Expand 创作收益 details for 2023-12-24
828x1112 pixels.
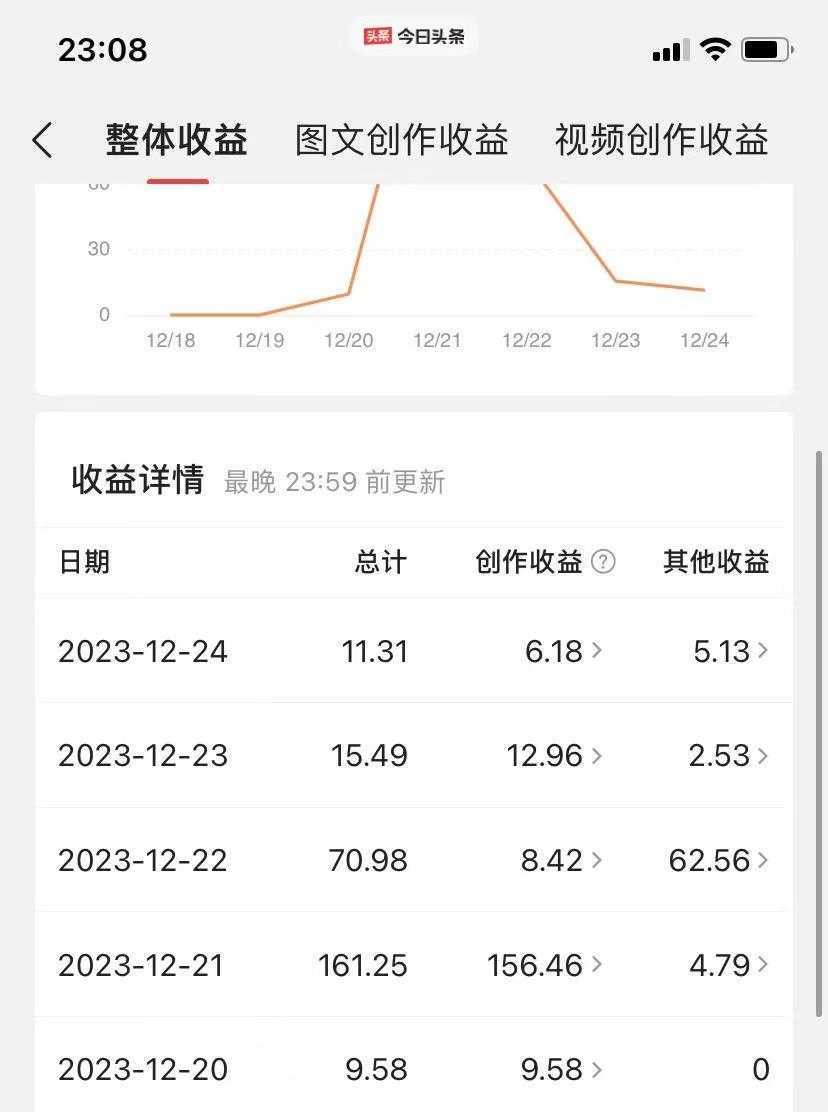tap(562, 651)
